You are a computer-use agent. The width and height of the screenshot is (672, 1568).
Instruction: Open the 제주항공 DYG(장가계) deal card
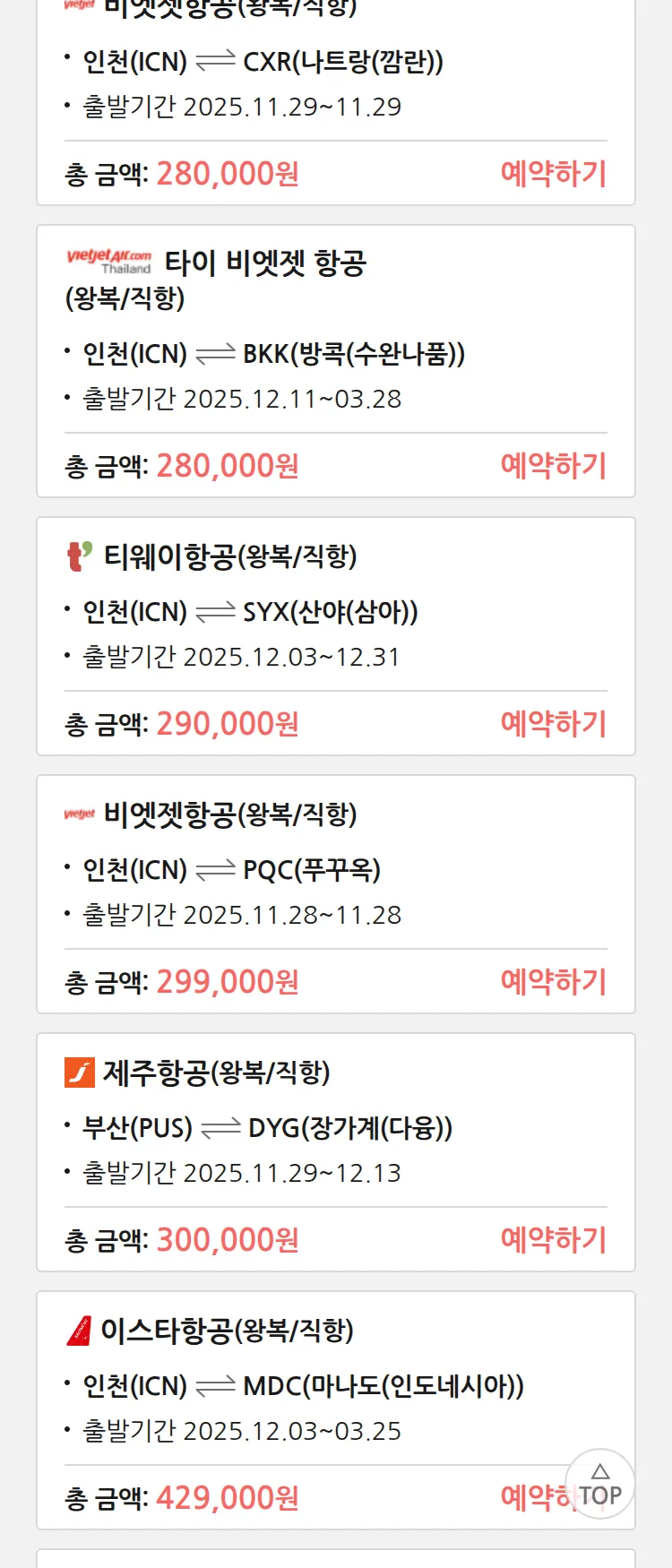335,1125
